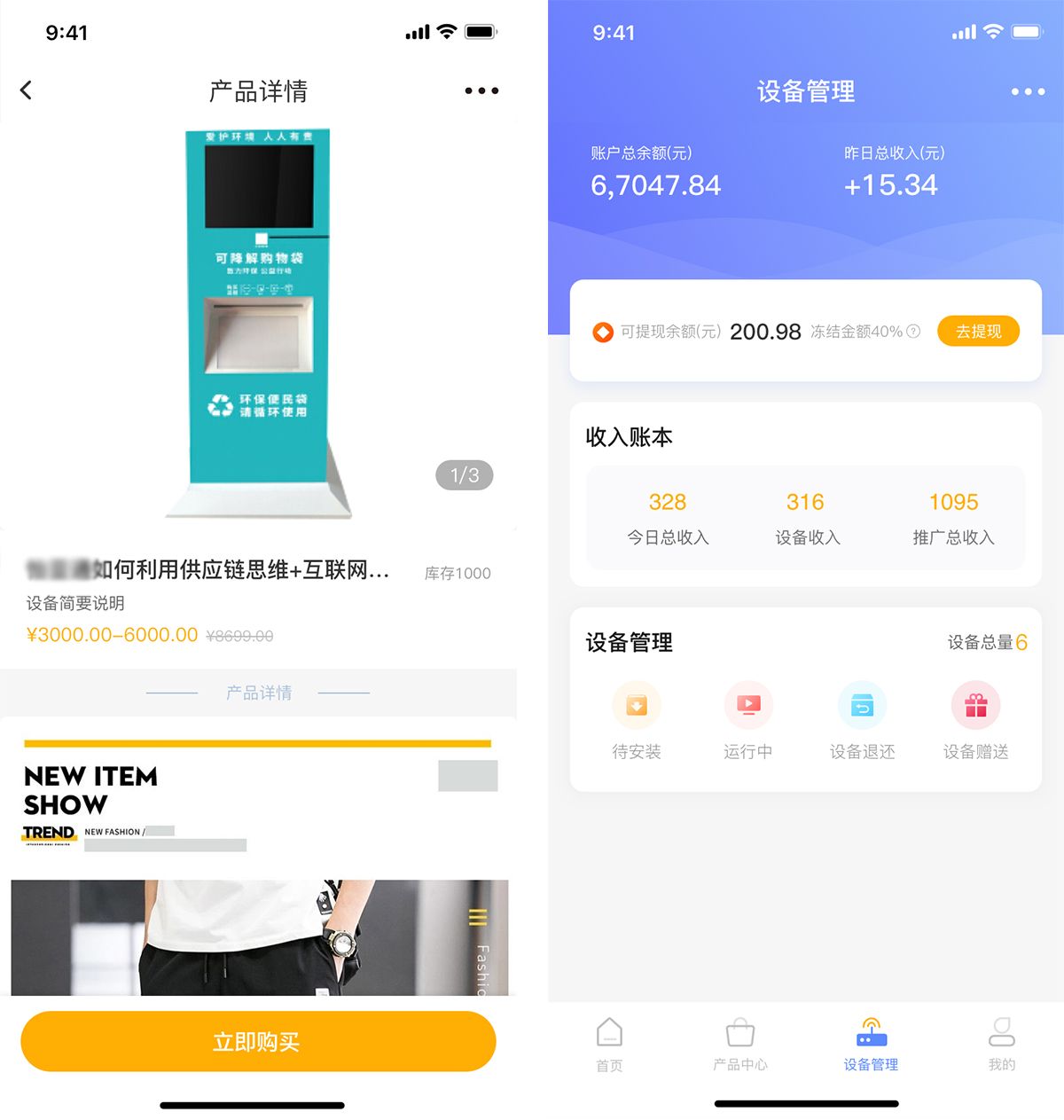The height and width of the screenshot is (1120, 1064).
Task: Open the overflow menu on 产品详情 page
Action: pos(481,90)
